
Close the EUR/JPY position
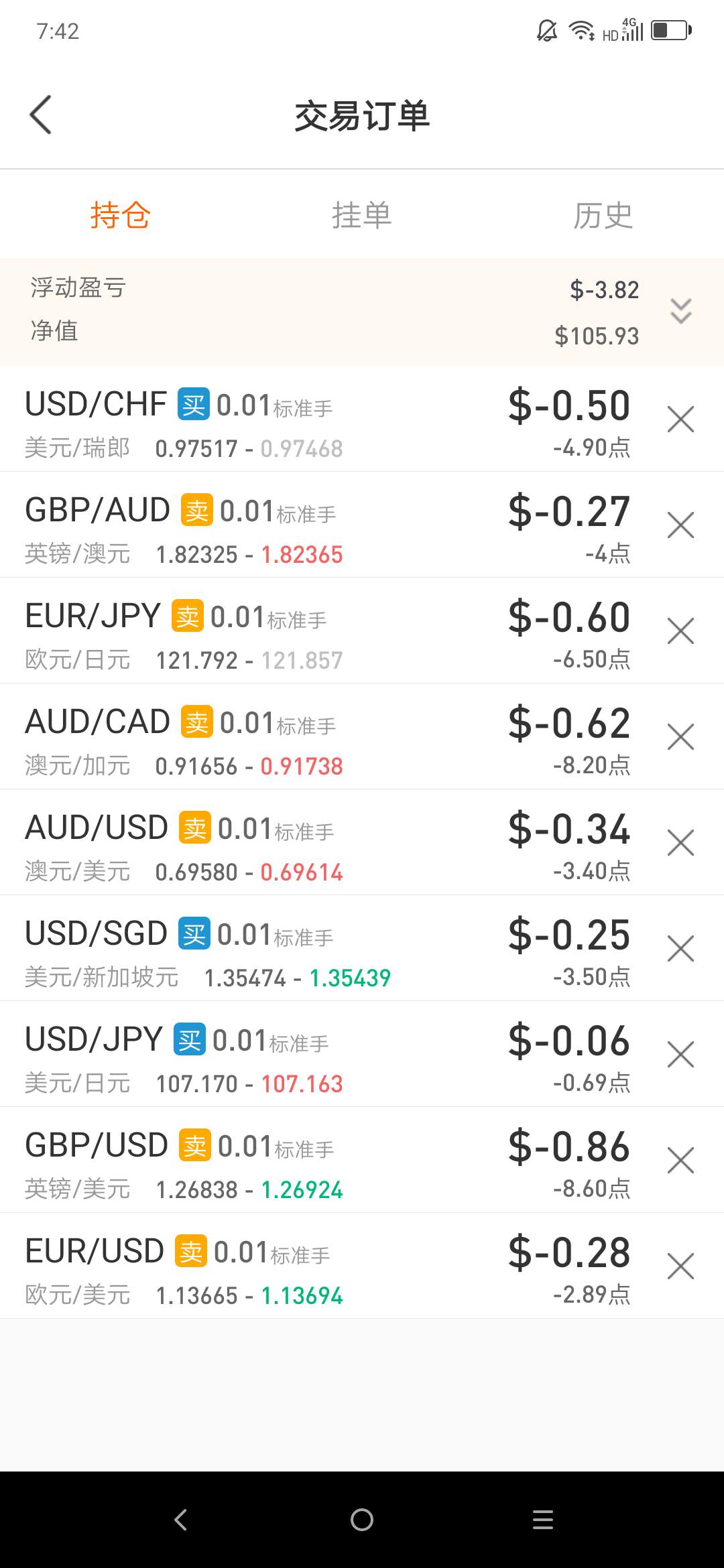[680, 631]
